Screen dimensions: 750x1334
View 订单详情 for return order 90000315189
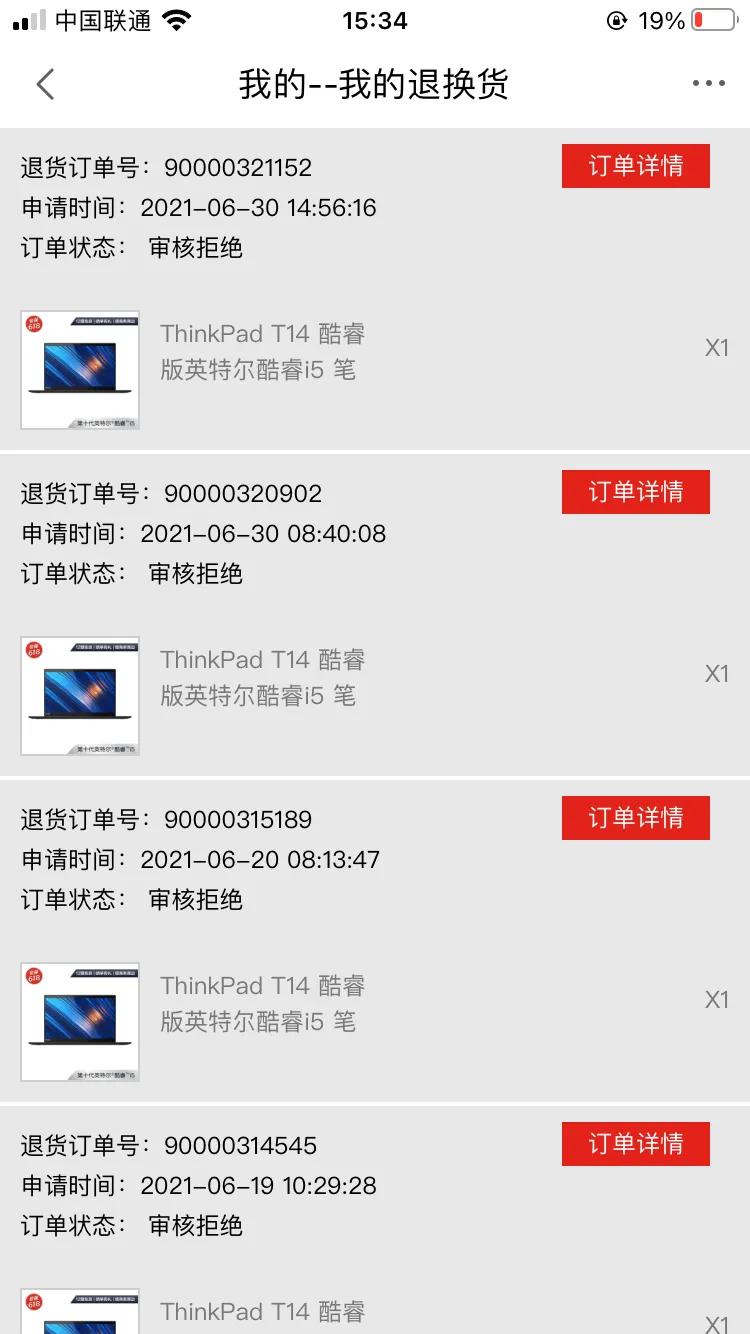coord(635,818)
